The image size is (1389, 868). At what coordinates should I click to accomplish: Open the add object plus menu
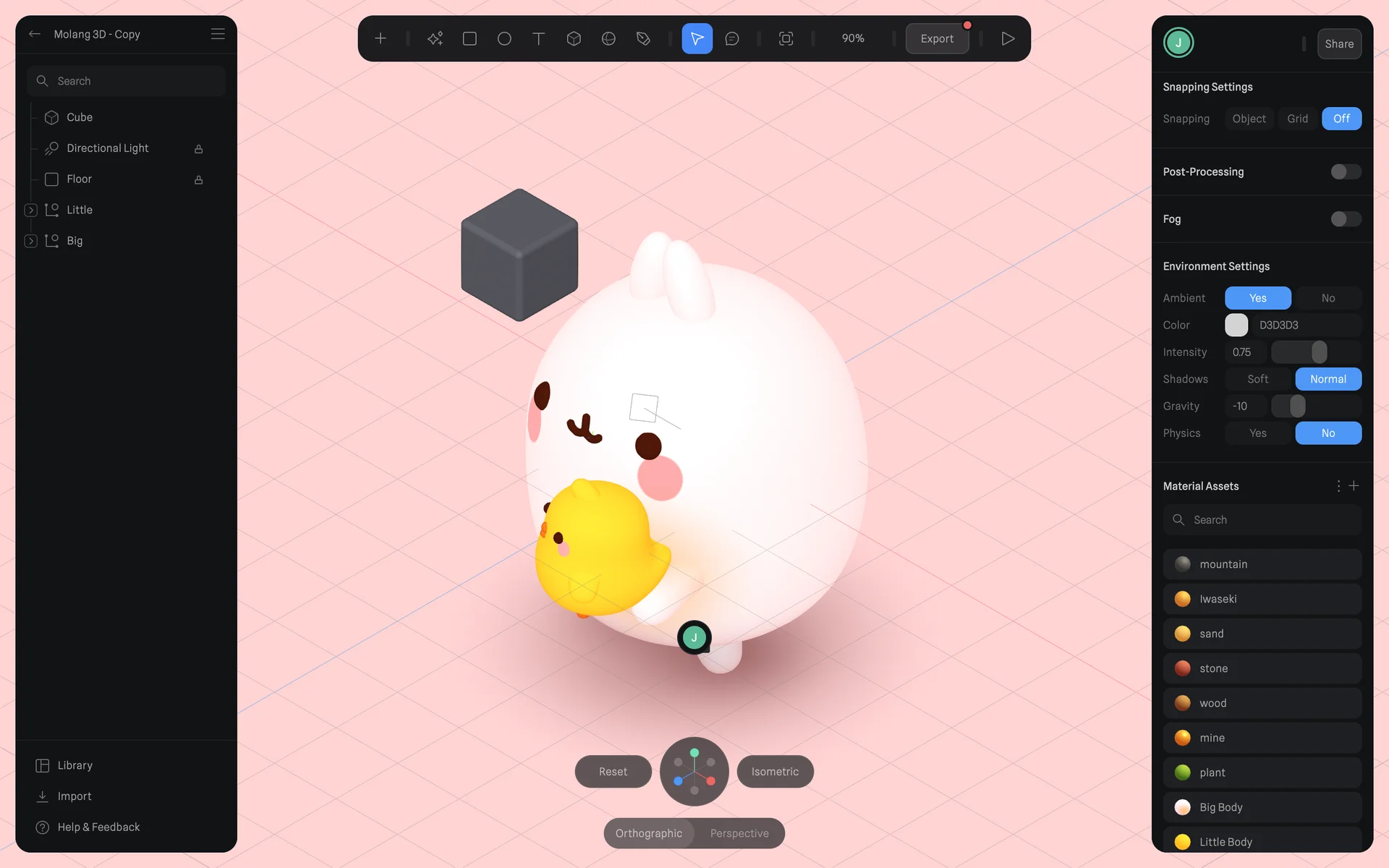(381, 38)
